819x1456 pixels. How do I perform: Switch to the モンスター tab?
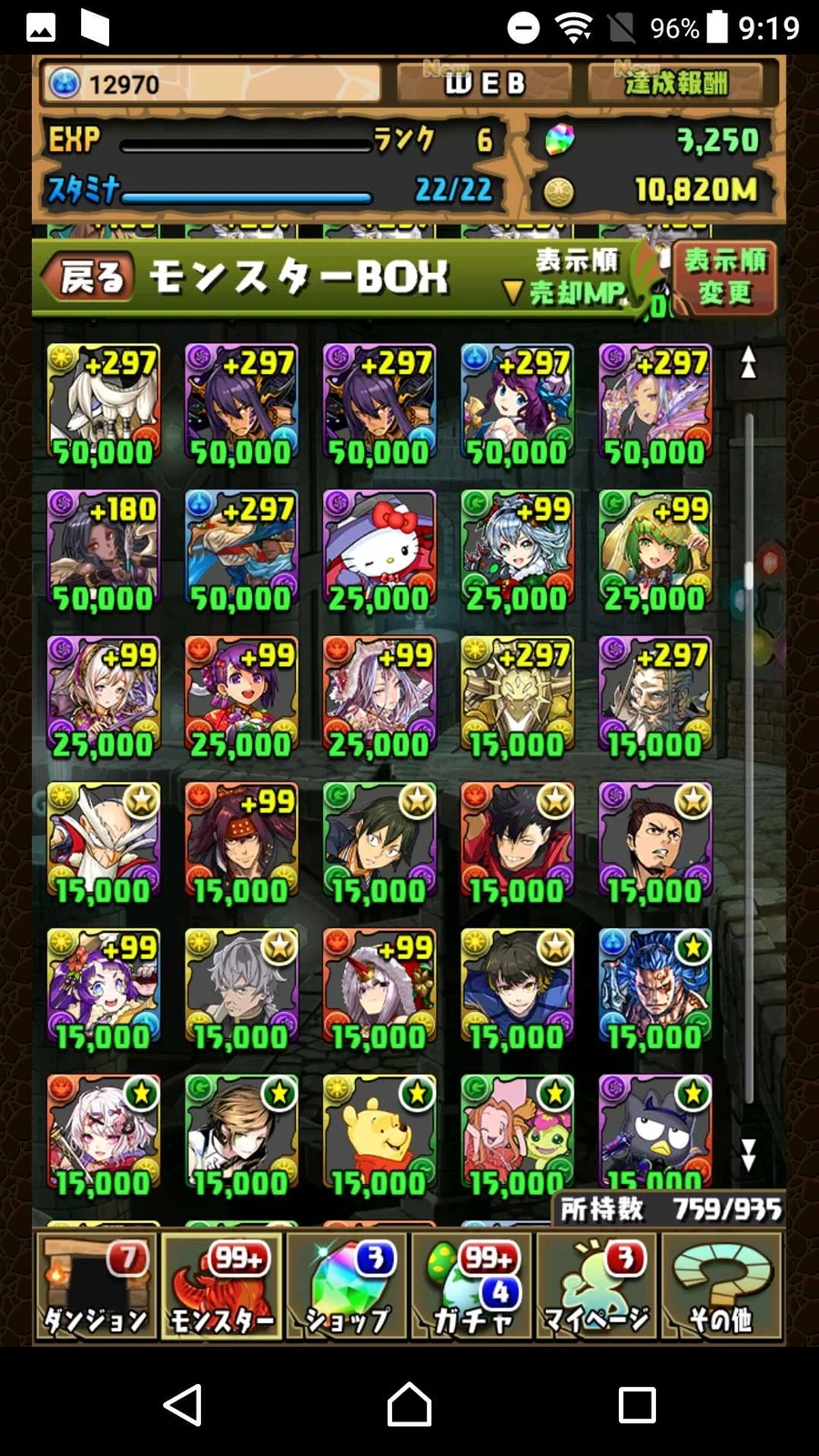tap(222, 1287)
